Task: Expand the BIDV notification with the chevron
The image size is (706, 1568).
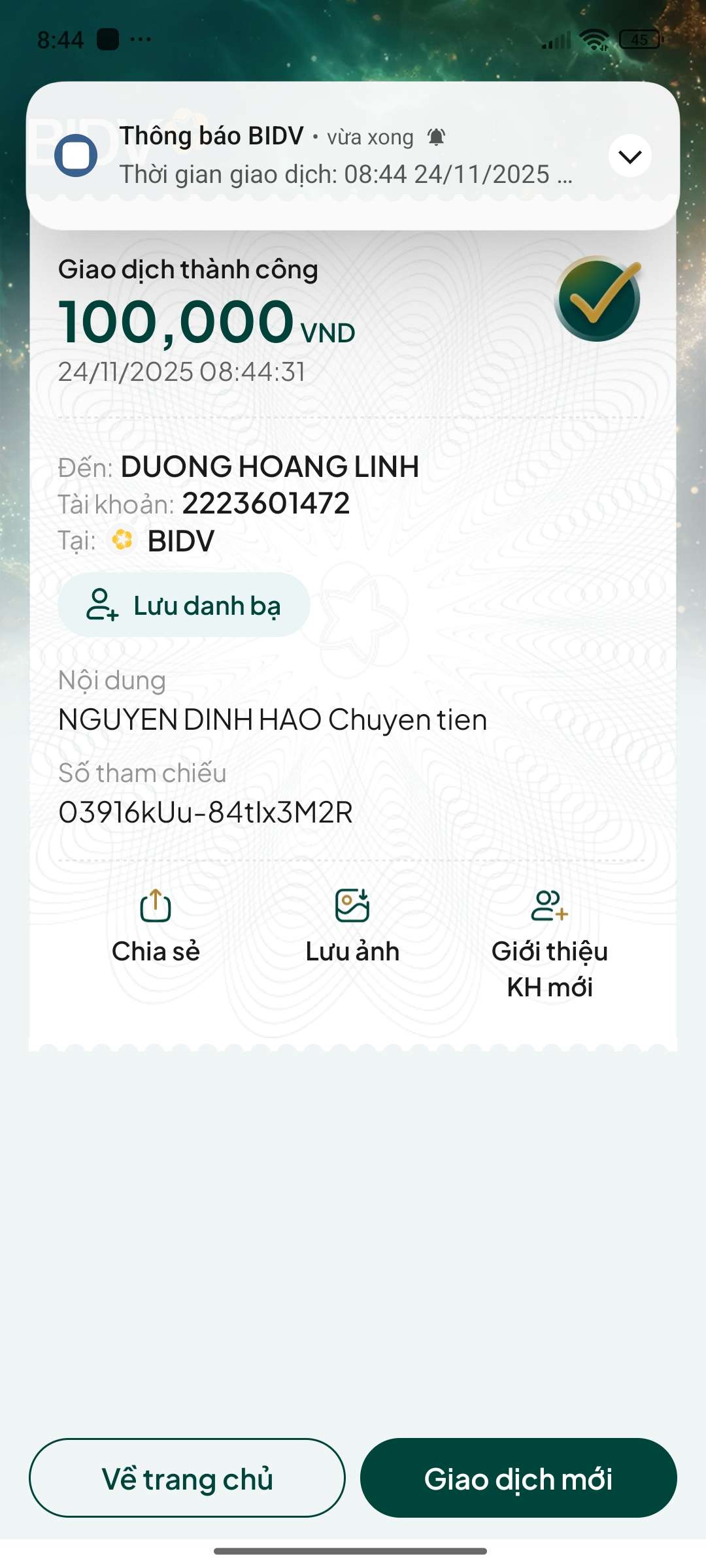Action: [630, 156]
